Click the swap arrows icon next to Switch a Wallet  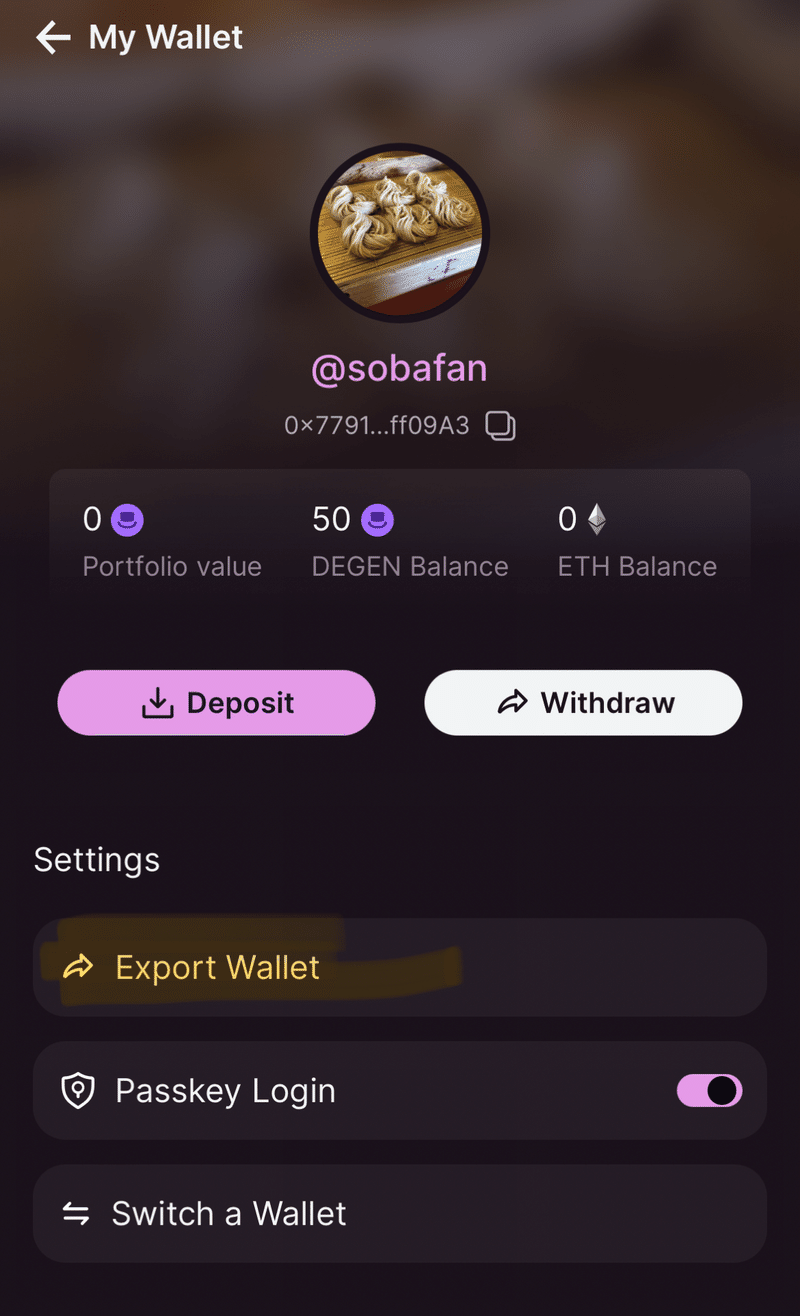(x=77, y=1213)
